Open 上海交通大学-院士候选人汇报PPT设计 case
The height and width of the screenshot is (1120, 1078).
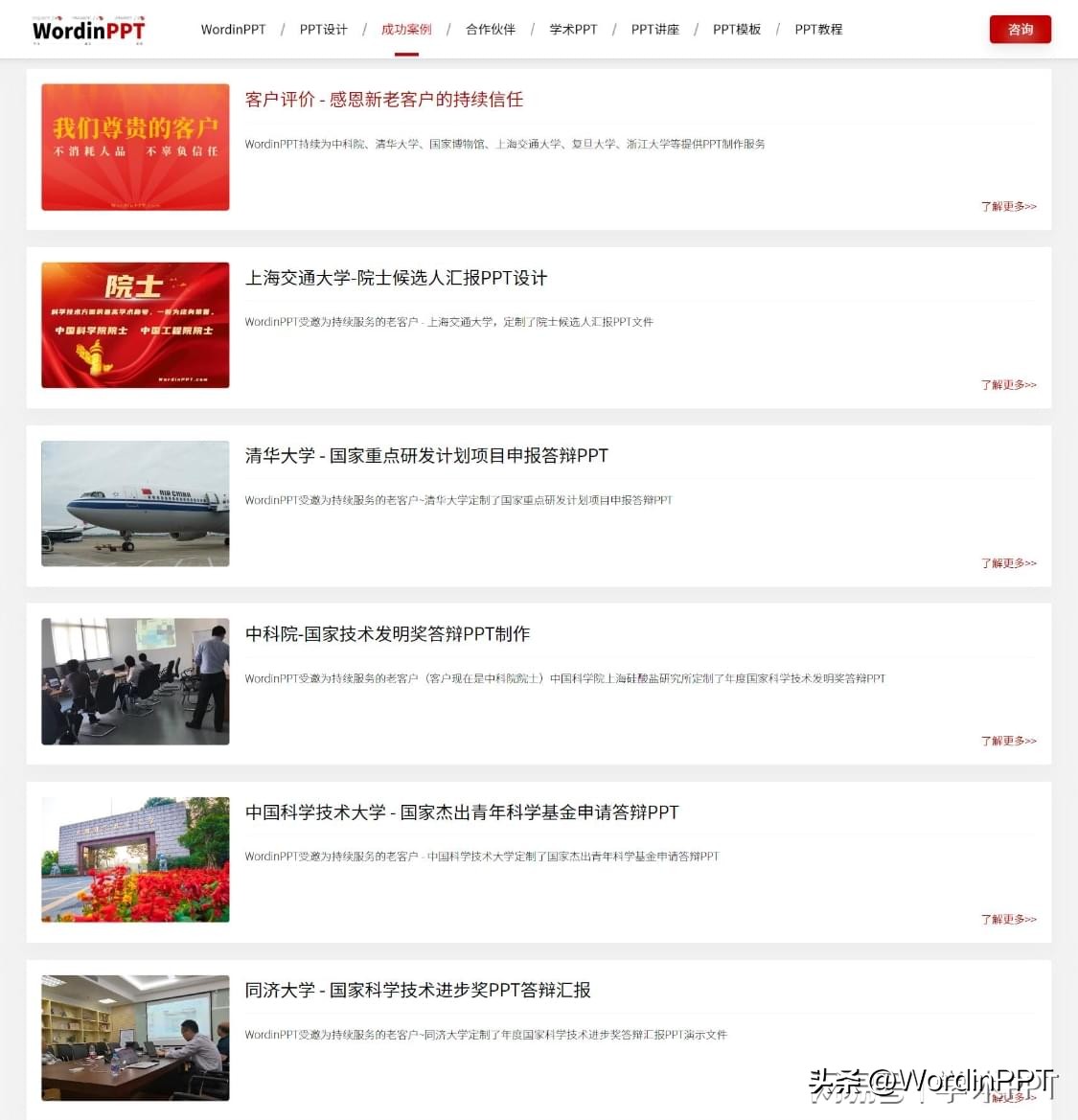pos(396,278)
